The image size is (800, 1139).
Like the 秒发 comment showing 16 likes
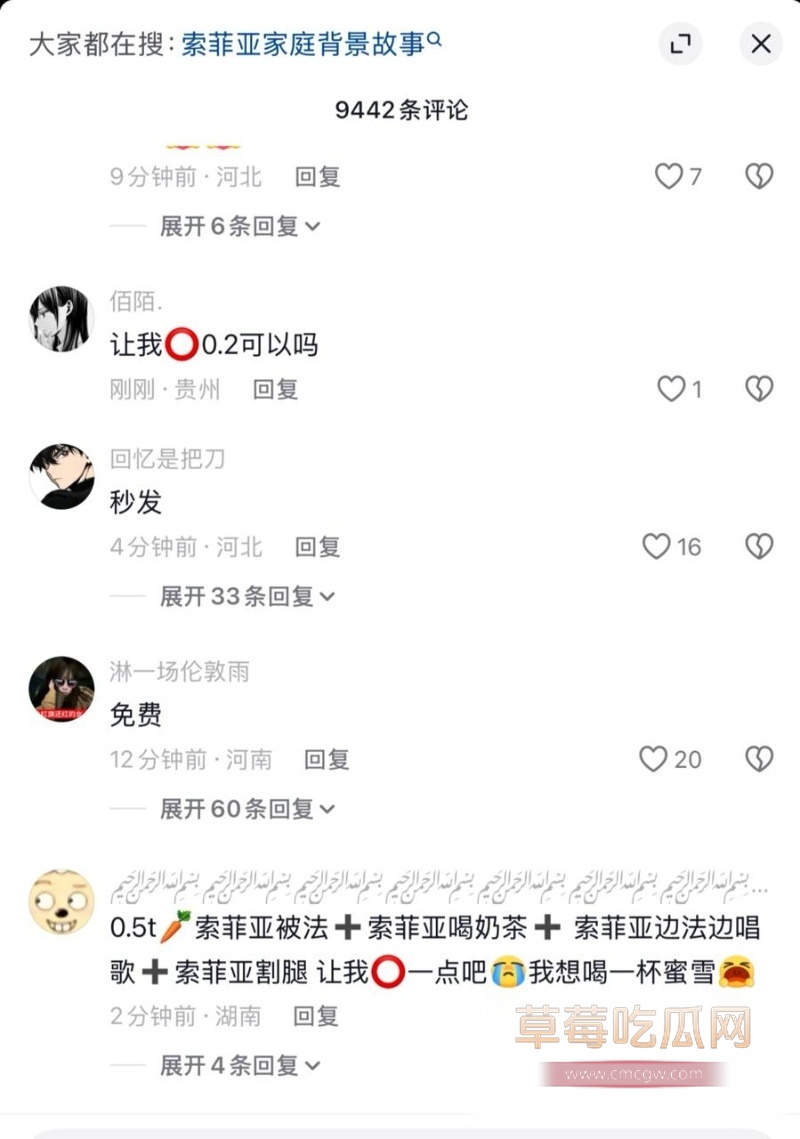pos(655,547)
